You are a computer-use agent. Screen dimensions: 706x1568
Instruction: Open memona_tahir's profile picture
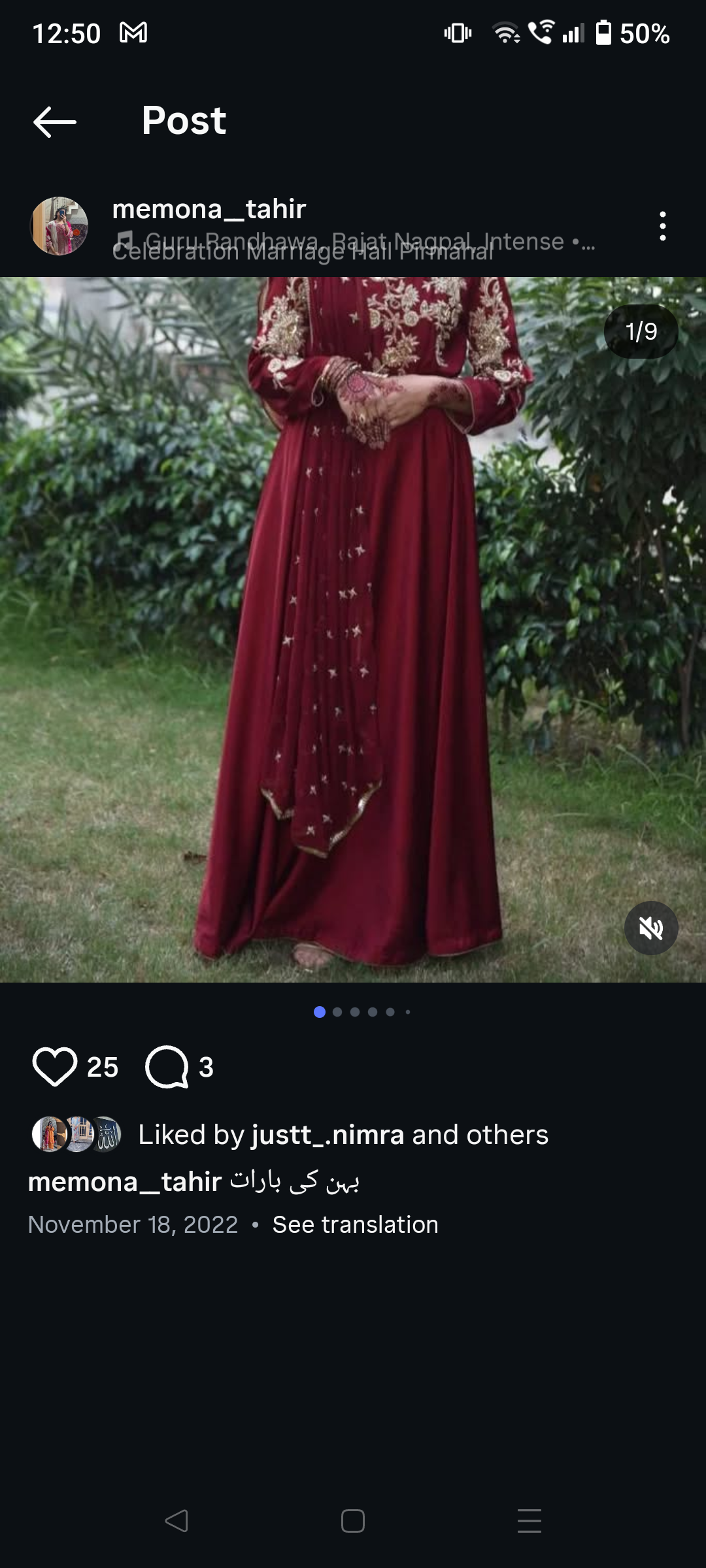59,226
